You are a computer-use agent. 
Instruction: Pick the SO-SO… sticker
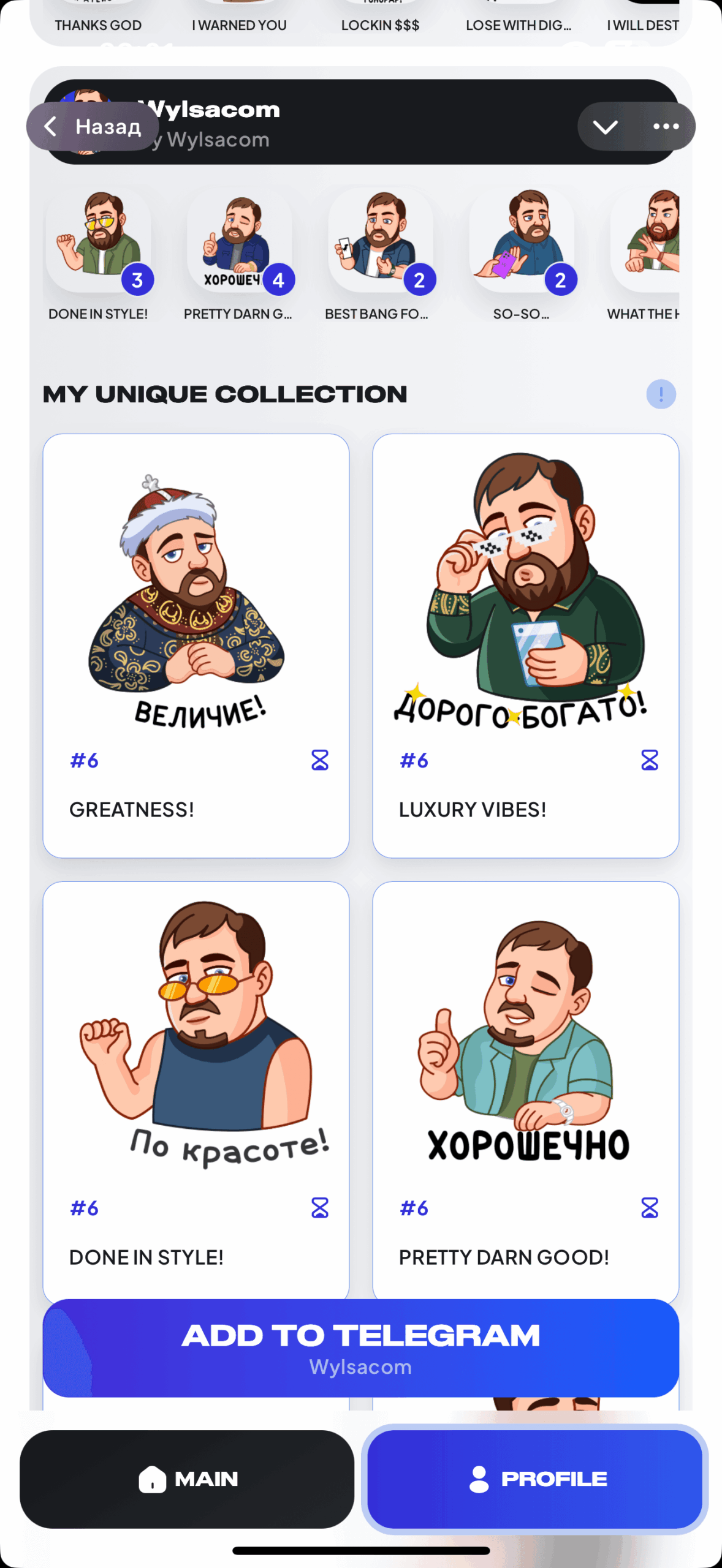point(522,242)
